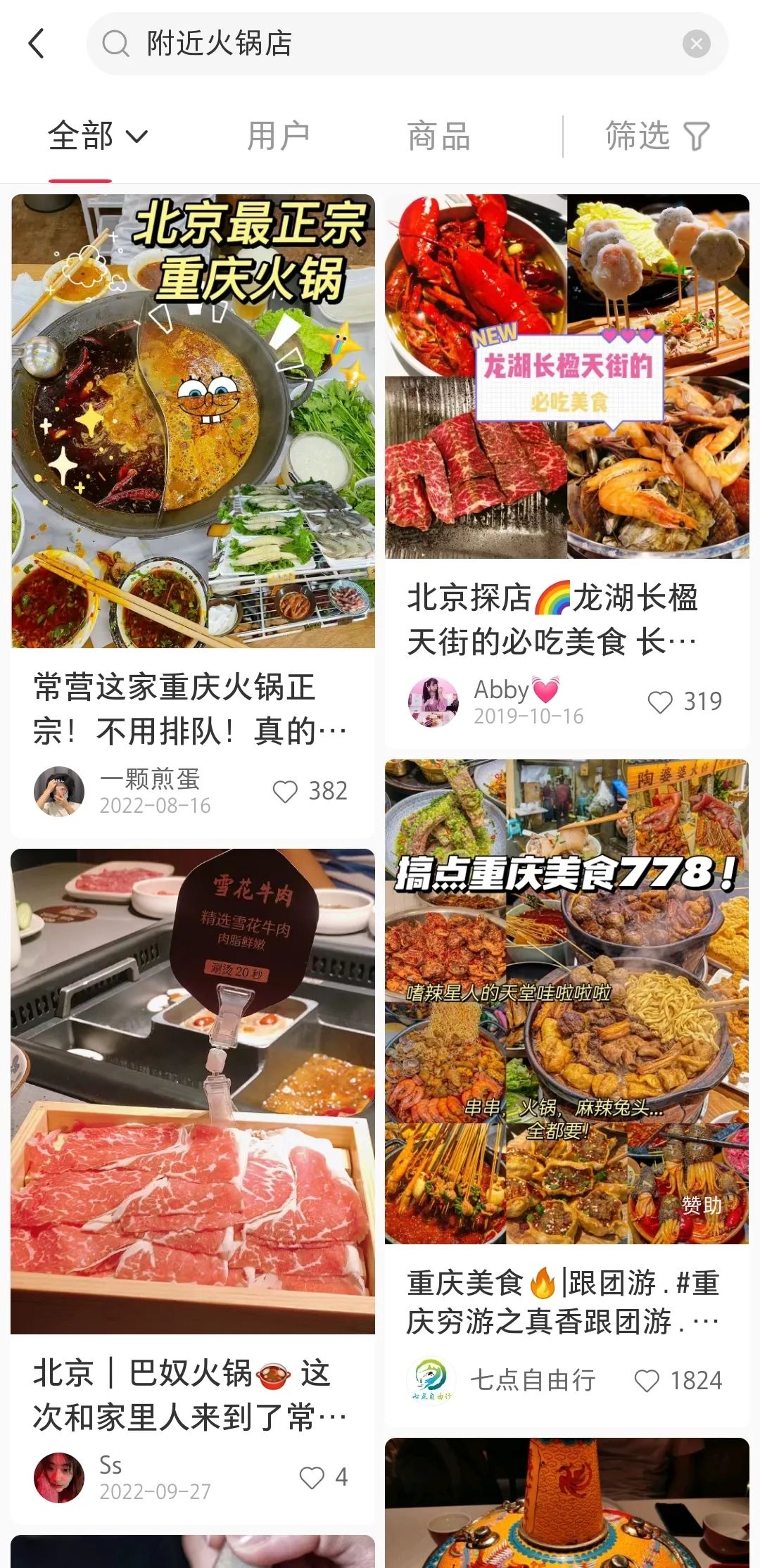Open the 龙湖长楹天街的必吃美食 post

tap(566, 377)
